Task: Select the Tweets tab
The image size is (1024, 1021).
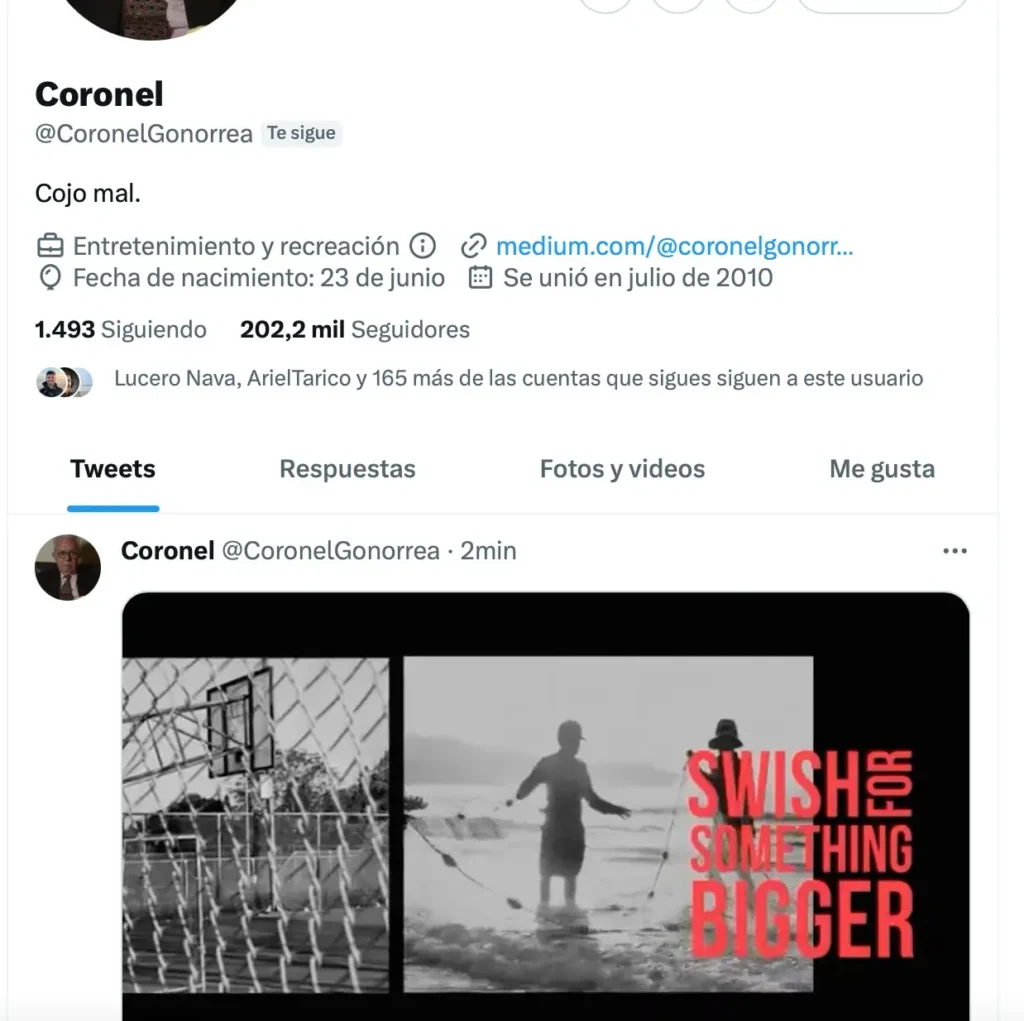Action: pos(113,469)
